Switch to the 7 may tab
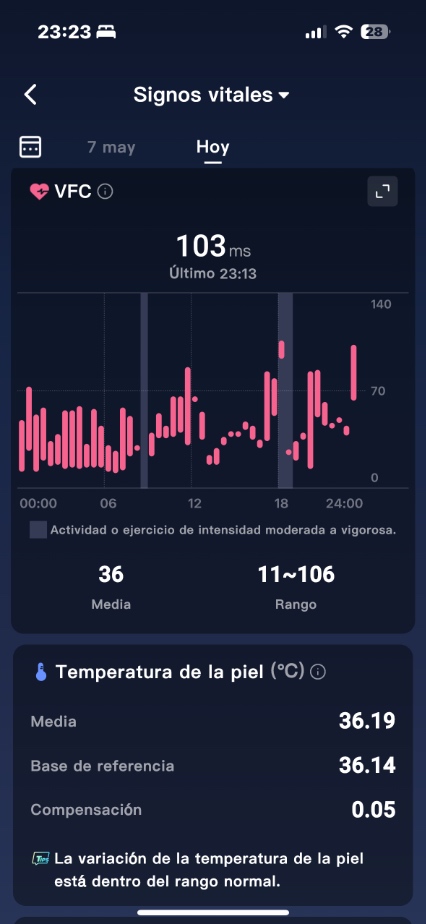 [x=111, y=147]
